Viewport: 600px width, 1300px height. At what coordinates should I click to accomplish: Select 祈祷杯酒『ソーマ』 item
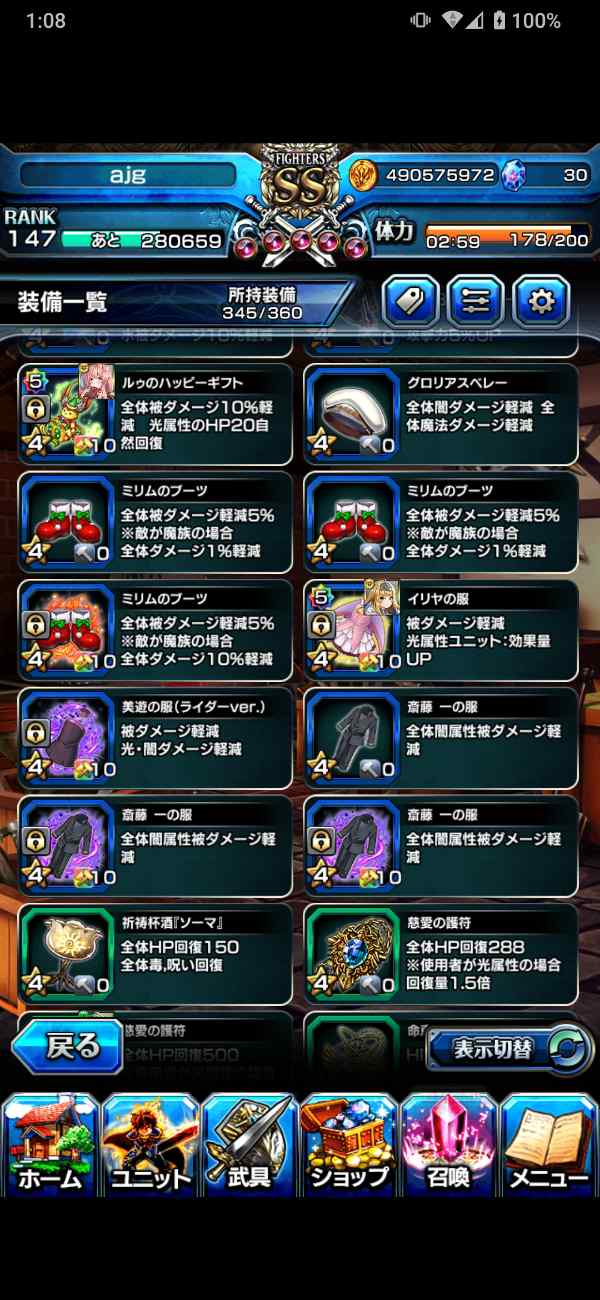pos(155,953)
